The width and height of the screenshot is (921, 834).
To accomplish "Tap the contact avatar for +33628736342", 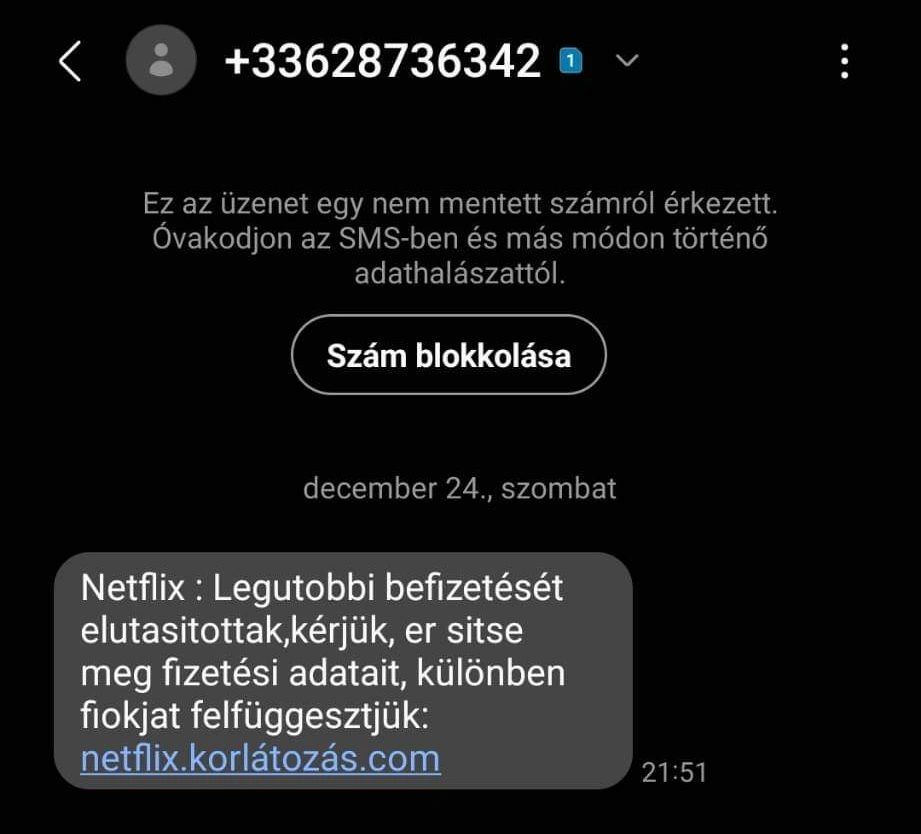I will (x=161, y=62).
